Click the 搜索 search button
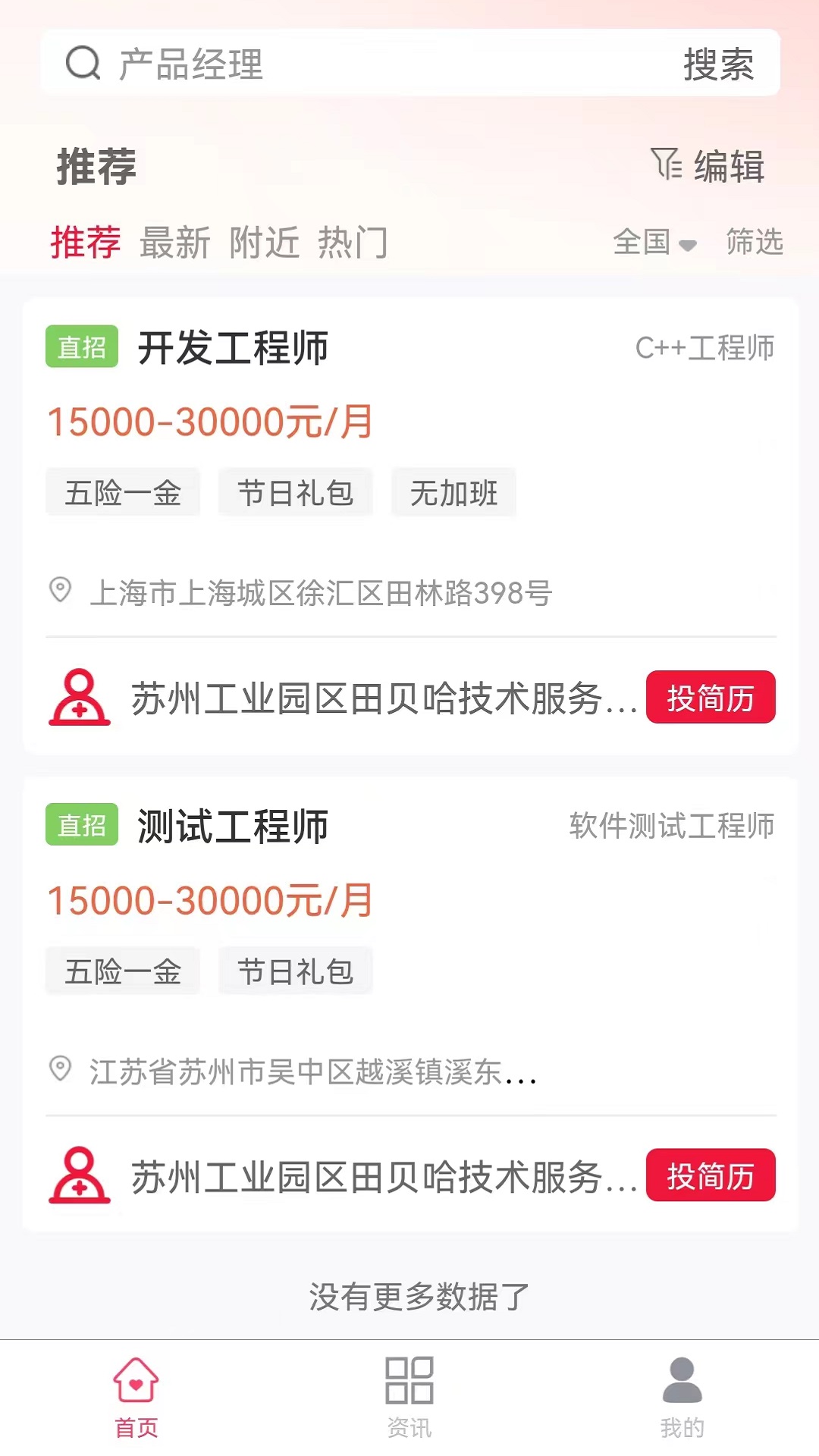This screenshot has width=819, height=1456. click(x=717, y=65)
